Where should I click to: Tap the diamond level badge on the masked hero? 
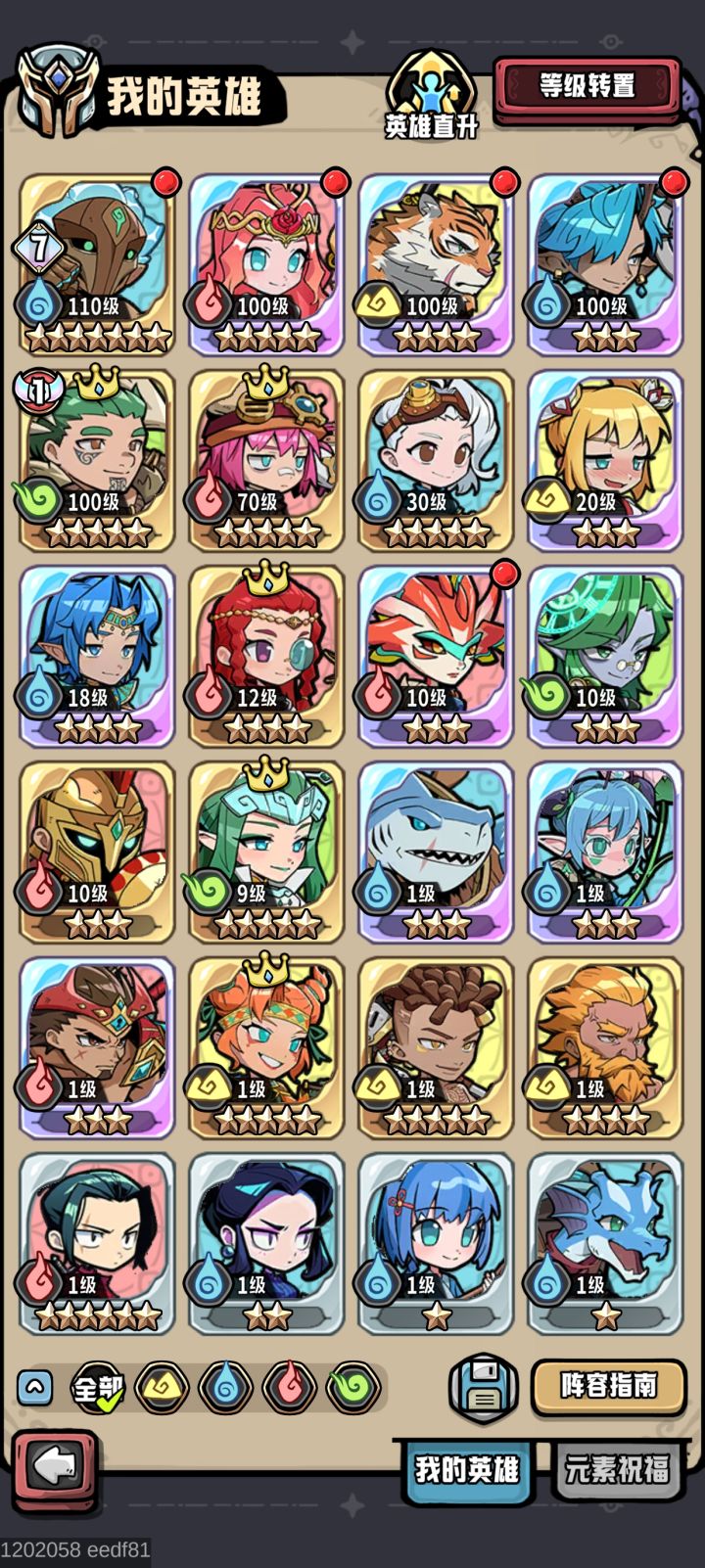point(38,248)
